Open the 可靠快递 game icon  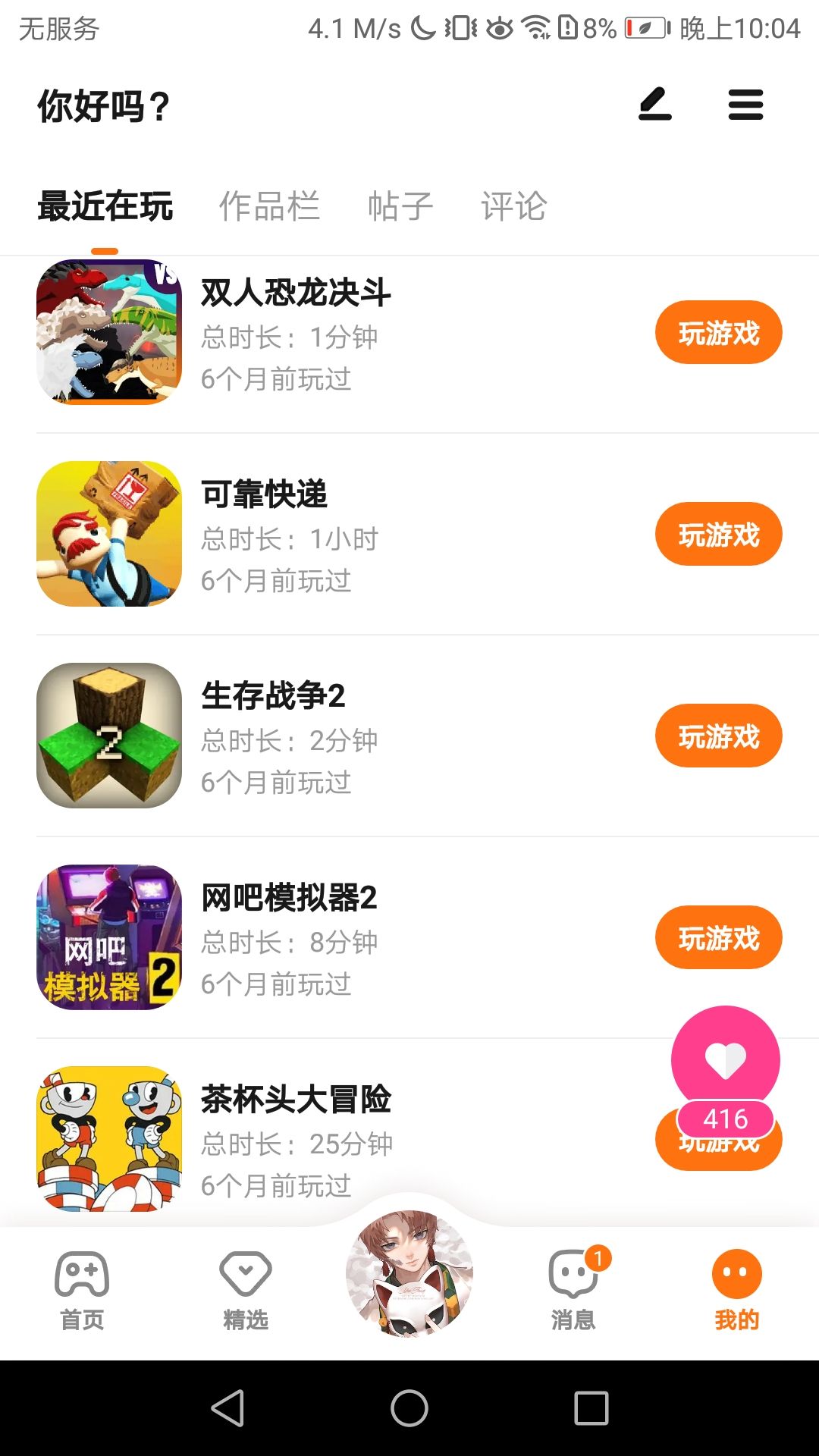point(109,534)
